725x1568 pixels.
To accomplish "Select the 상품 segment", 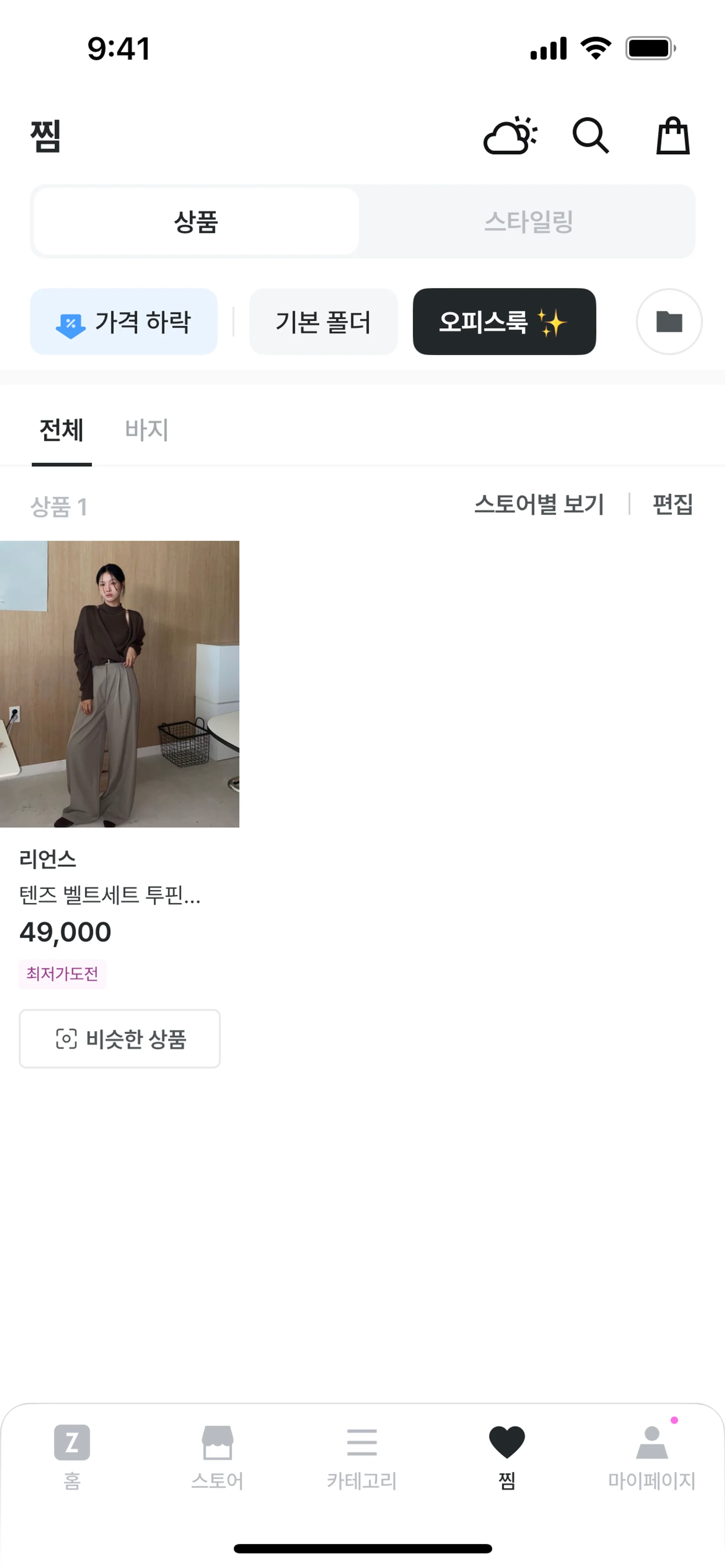I will pyautogui.click(x=196, y=222).
